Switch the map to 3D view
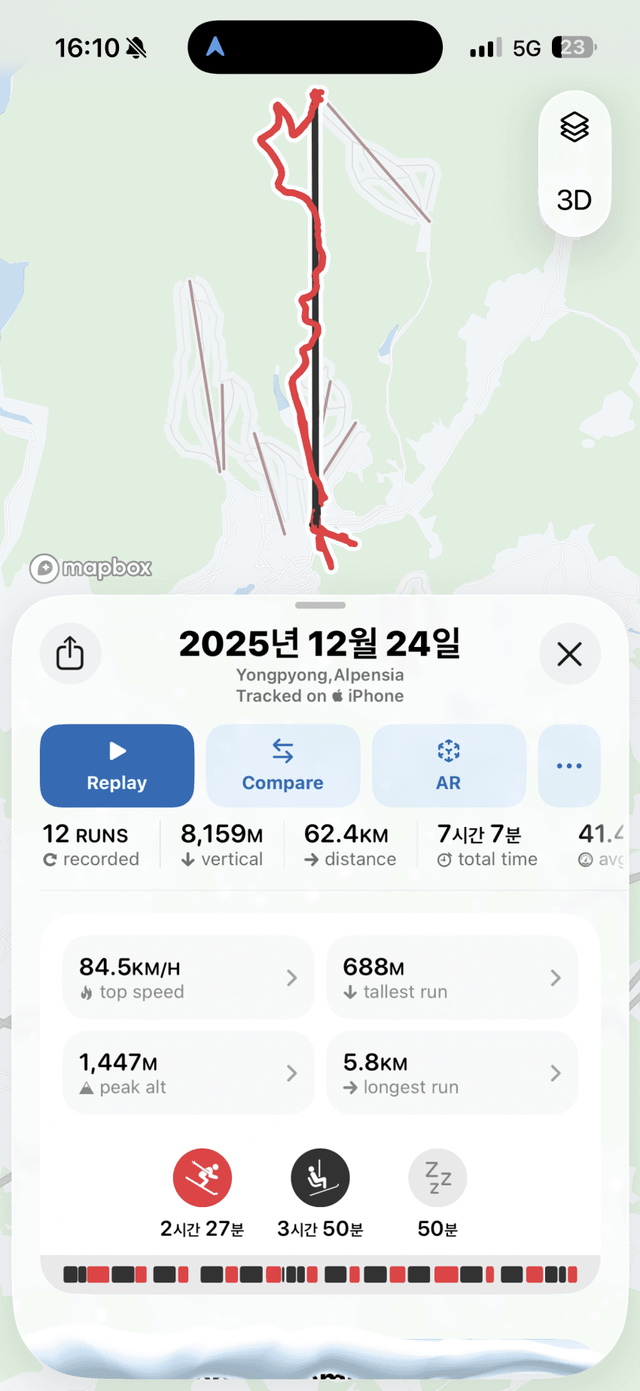The height and width of the screenshot is (1391, 640). (574, 200)
